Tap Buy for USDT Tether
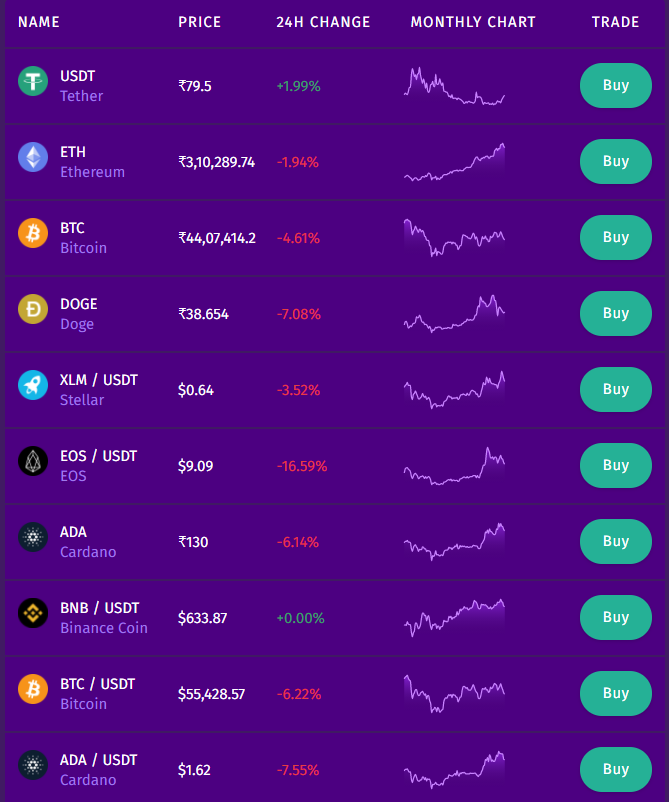Image resolution: width=669 pixels, height=802 pixels. coord(615,85)
